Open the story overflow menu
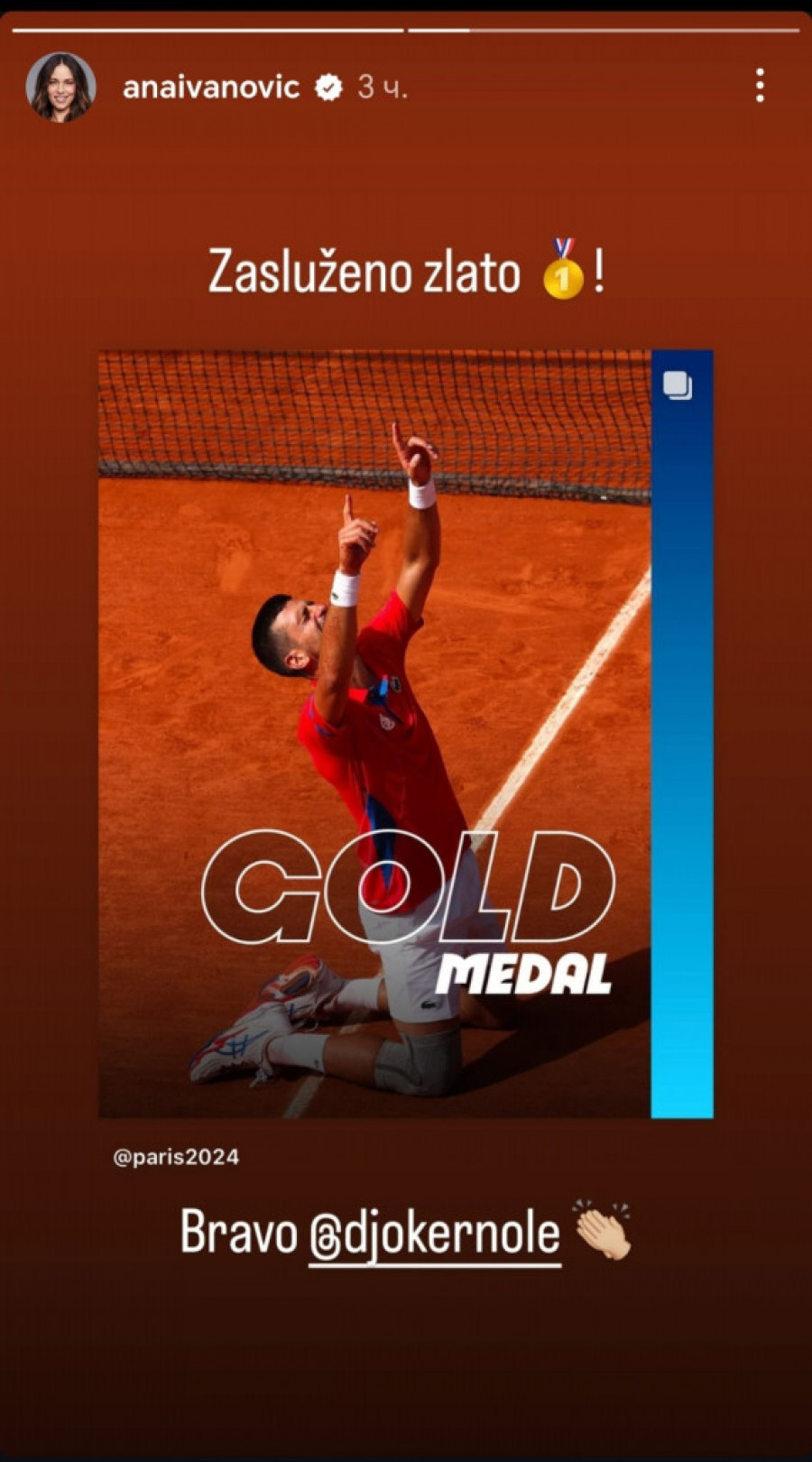 point(760,86)
